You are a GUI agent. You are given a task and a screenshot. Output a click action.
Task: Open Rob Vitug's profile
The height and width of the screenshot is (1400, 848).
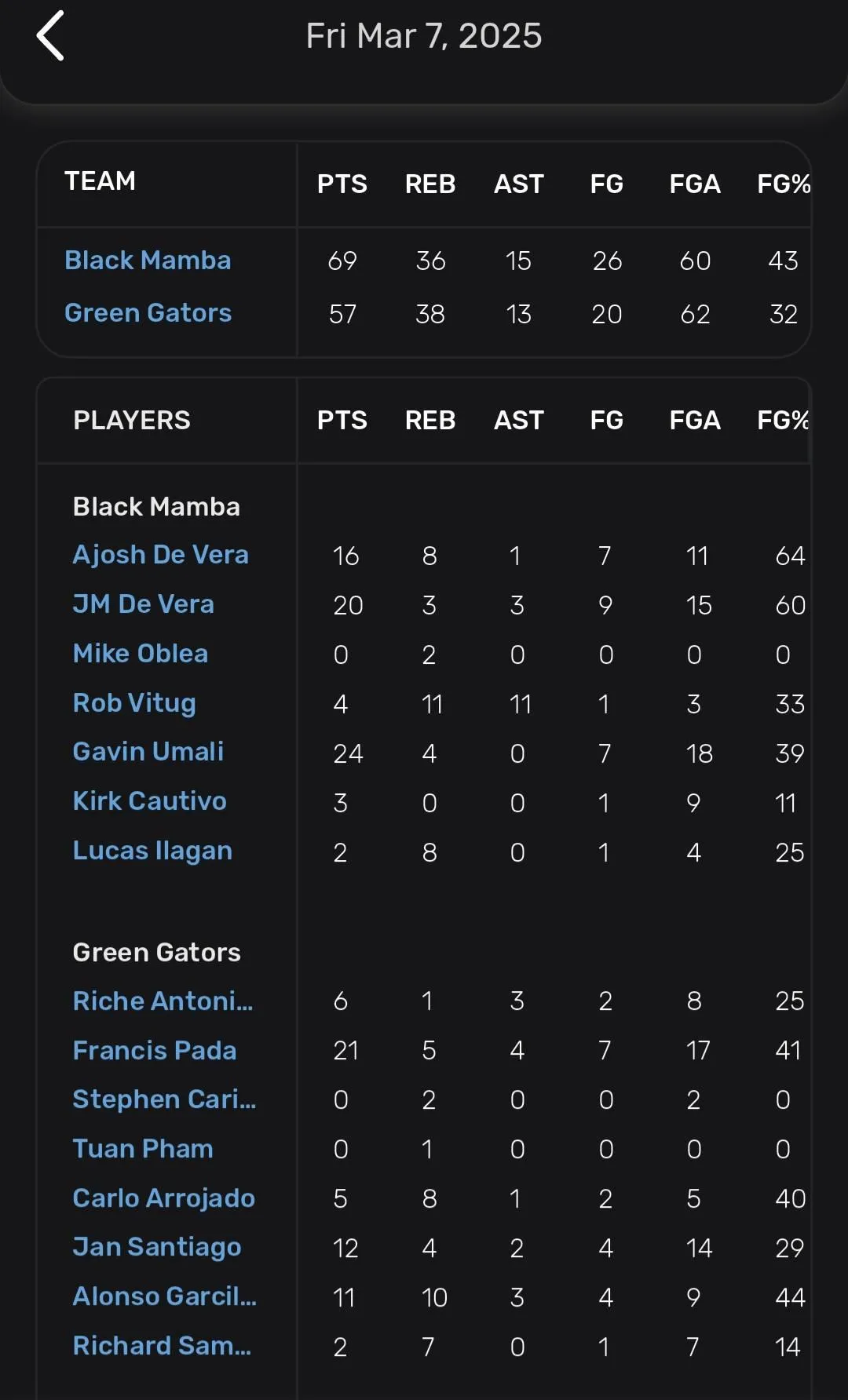[x=134, y=703]
